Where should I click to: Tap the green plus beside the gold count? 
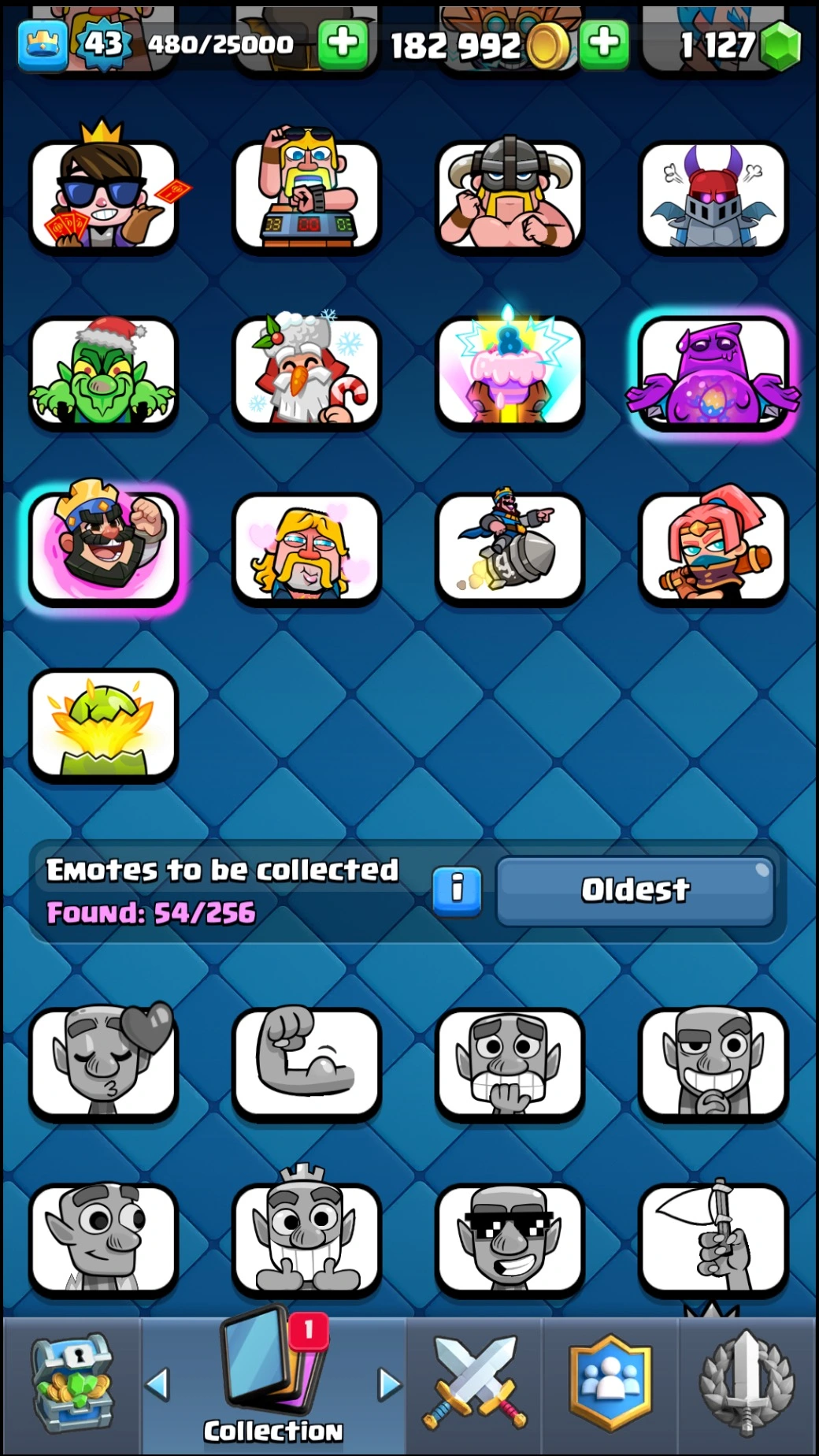(x=604, y=43)
